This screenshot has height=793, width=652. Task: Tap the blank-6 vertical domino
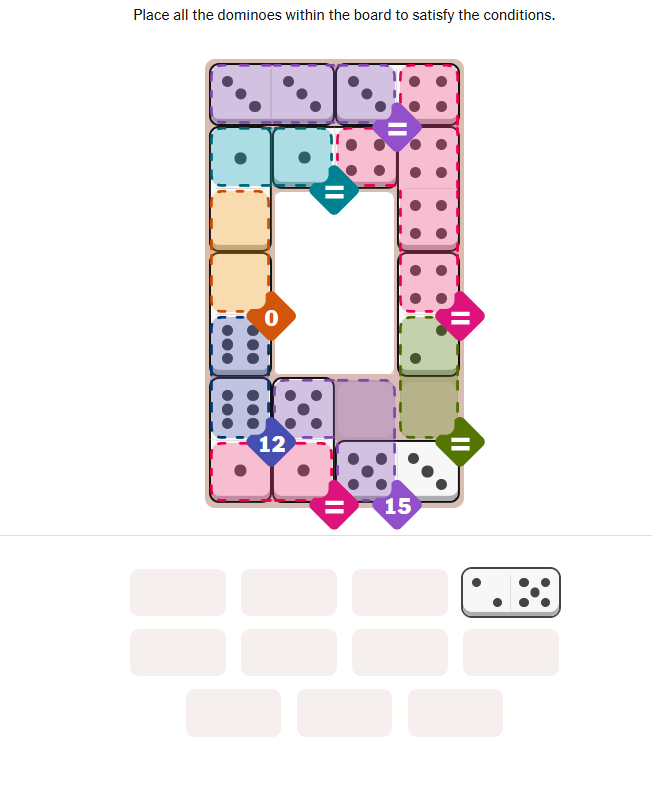click(240, 314)
